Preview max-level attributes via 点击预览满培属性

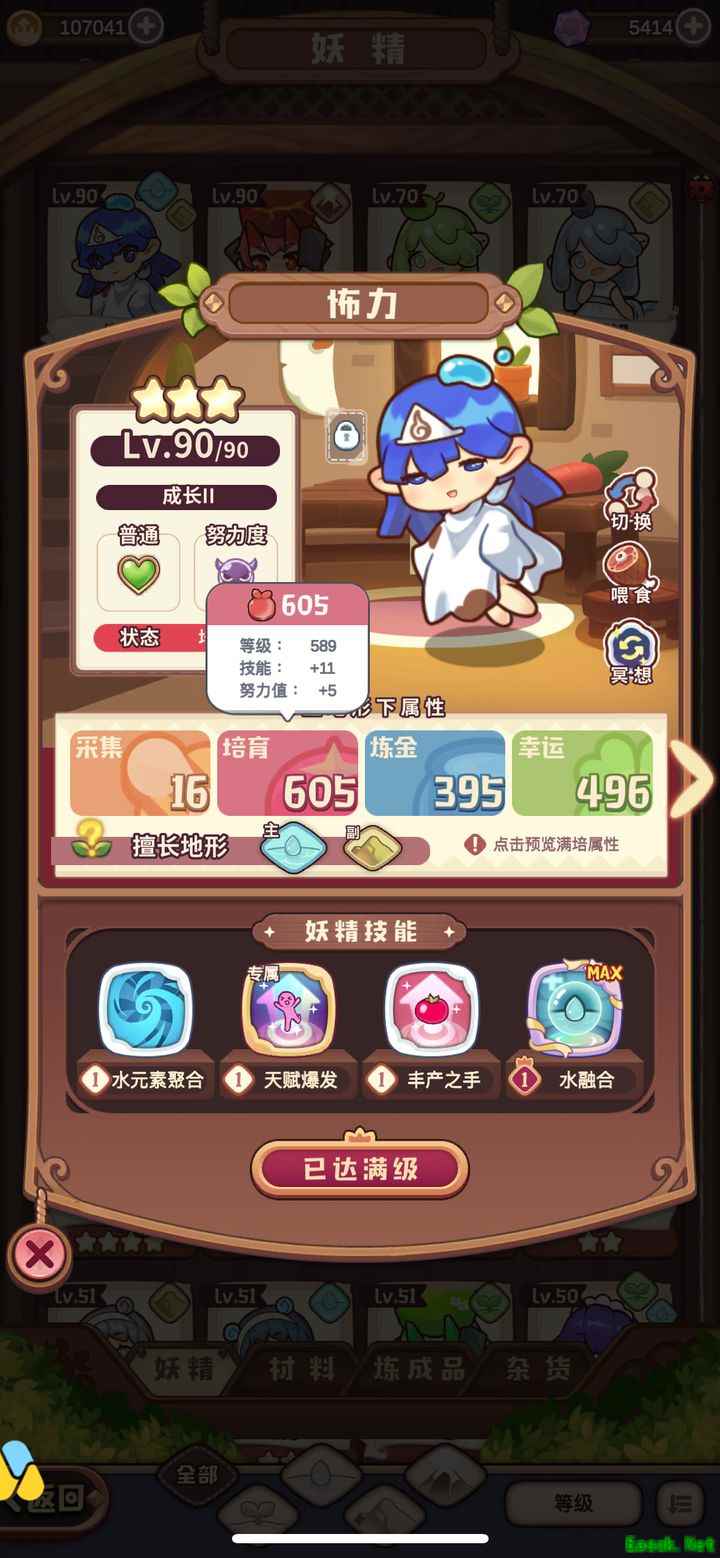[x=544, y=844]
